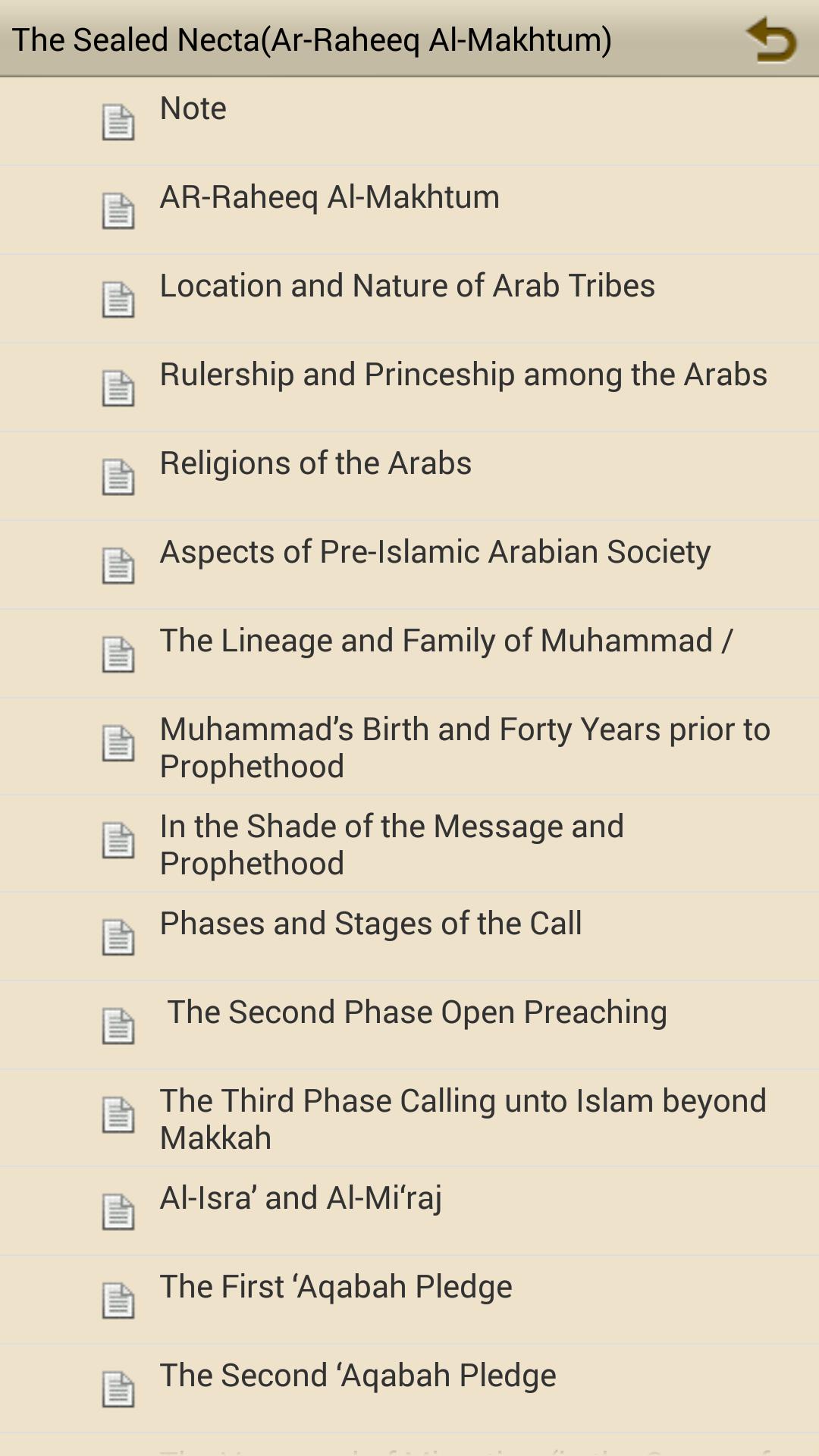819x1456 pixels.
Task: Select Phases and Stages of the Call
Action: [x=409, y=937]
